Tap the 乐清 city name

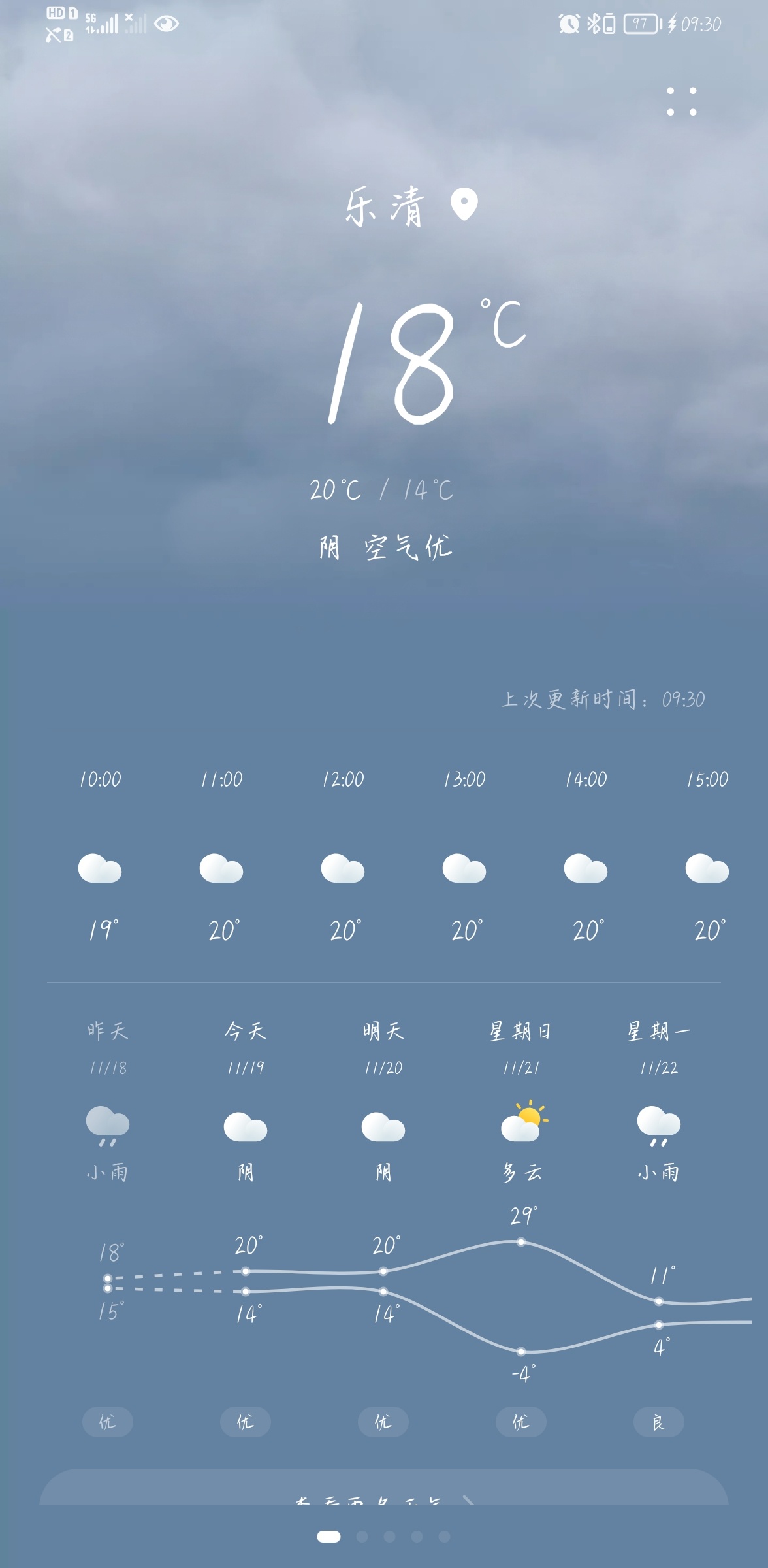[x=385, y=206]
